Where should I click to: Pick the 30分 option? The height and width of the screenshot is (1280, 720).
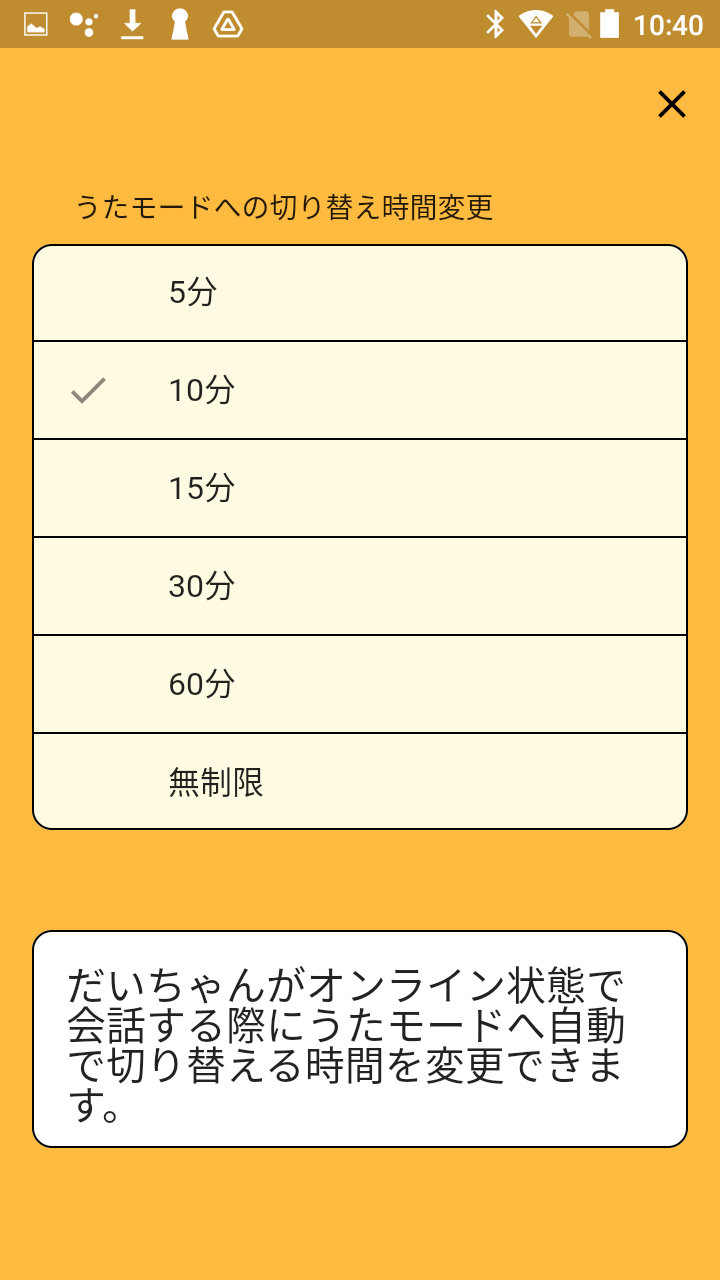(360, 586)
